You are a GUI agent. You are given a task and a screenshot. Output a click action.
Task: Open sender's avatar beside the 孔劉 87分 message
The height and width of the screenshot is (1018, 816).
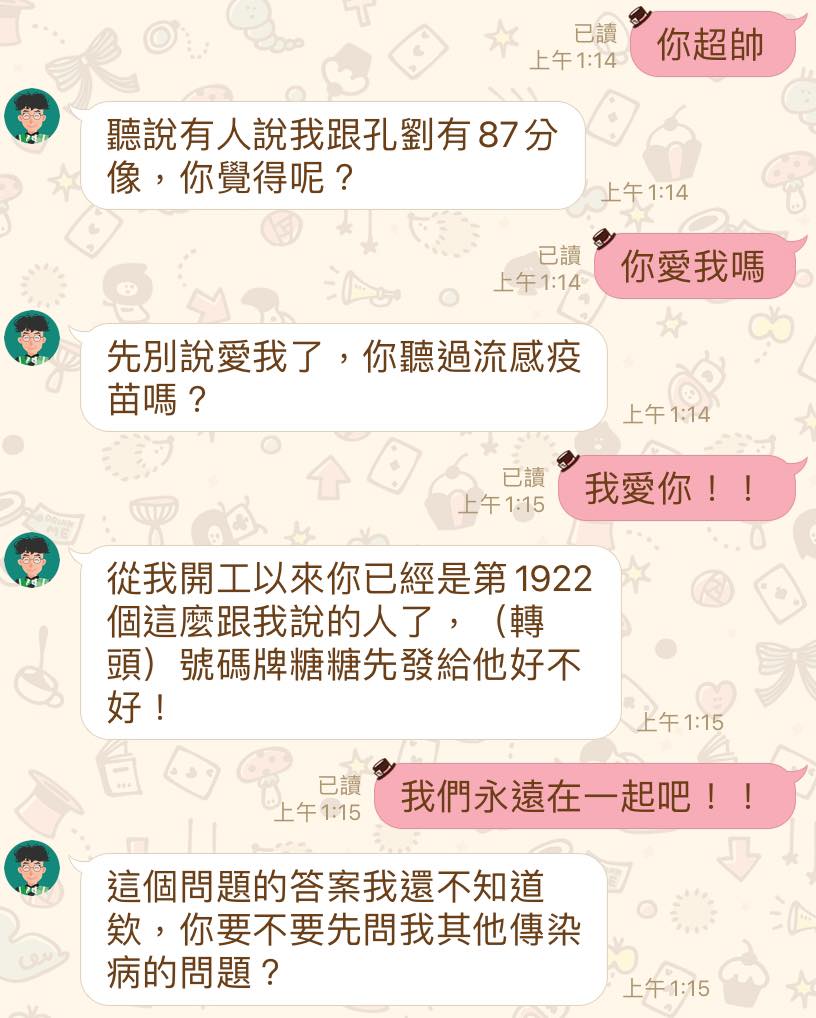(32, 116)
